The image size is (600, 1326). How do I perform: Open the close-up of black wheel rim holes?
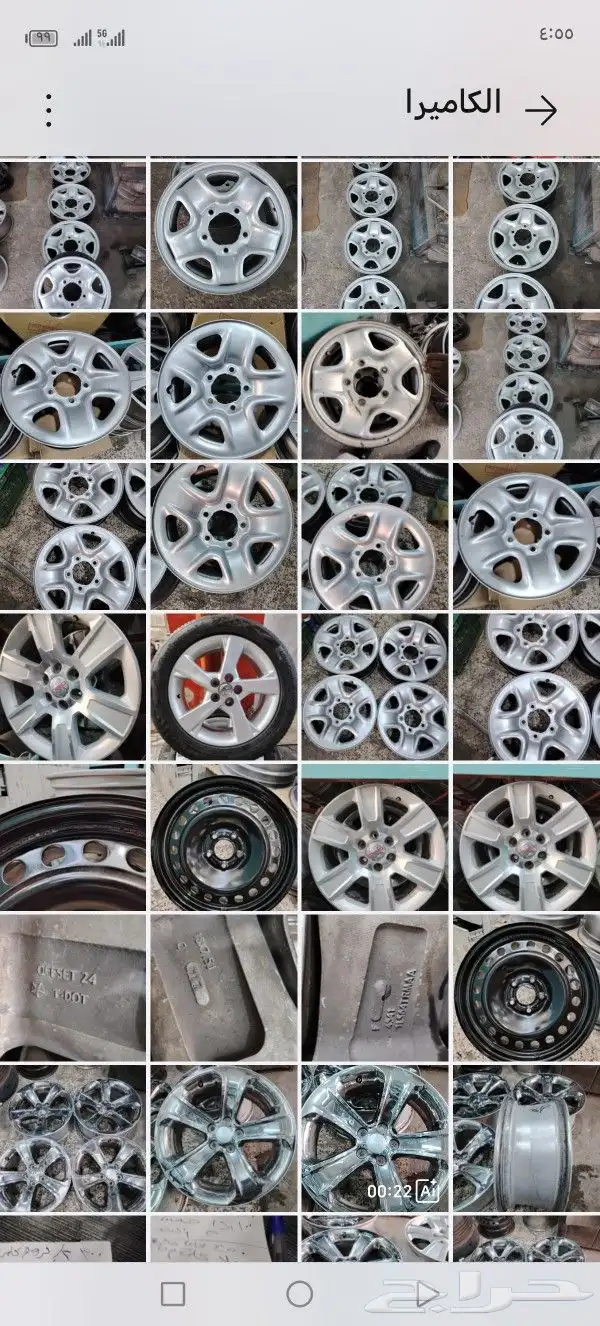pyautogui.click(x=72, y=836)
